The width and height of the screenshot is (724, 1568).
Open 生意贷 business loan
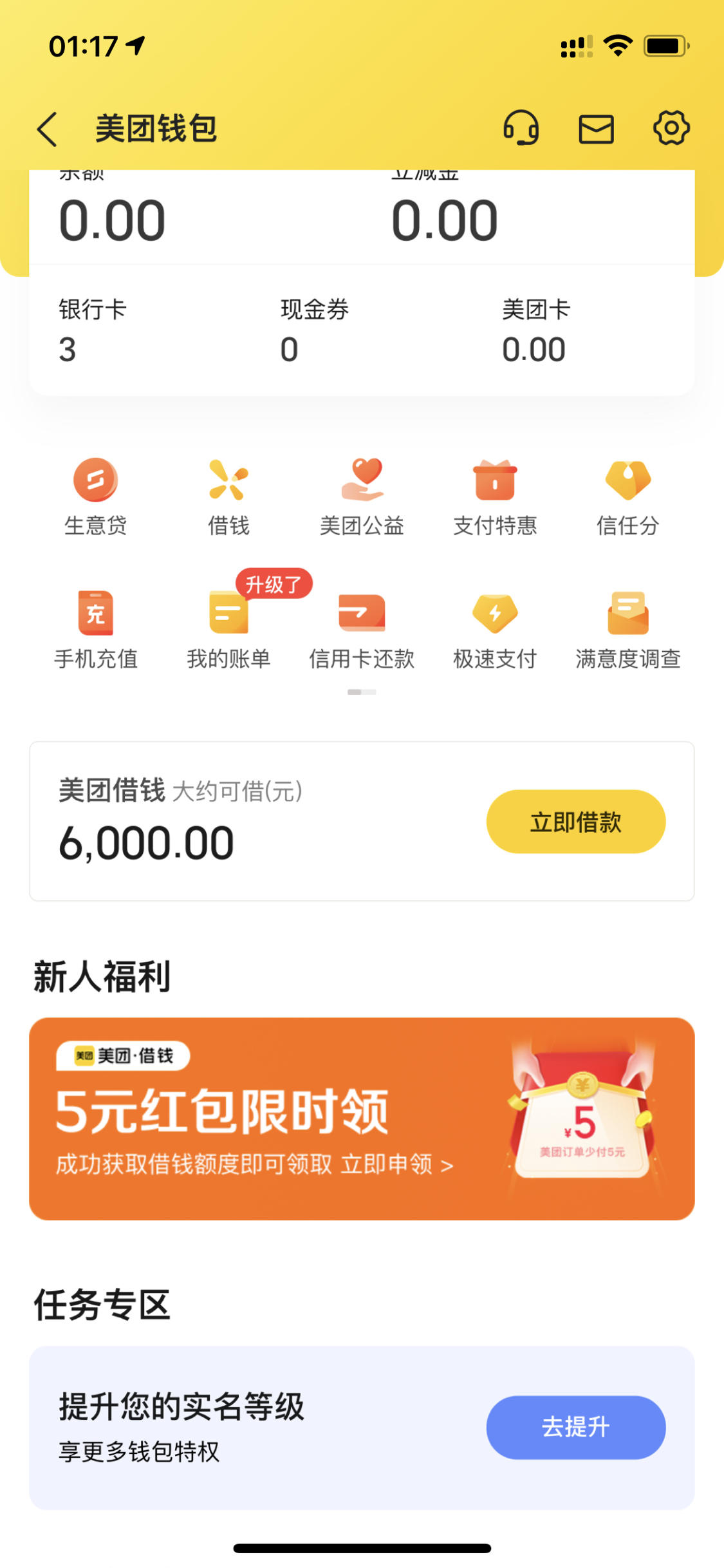(95, 496)
